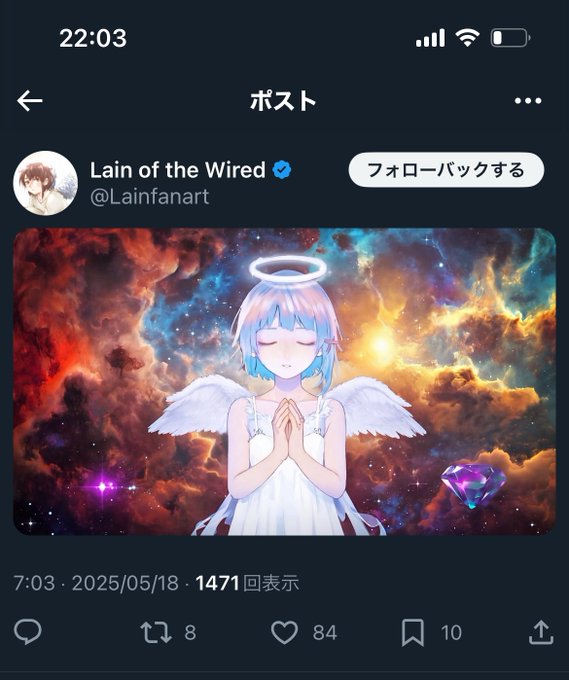Viewport: 569px width, 680px height.
Task: Like the post with the heart icon
Action: [x=284, y=632]
